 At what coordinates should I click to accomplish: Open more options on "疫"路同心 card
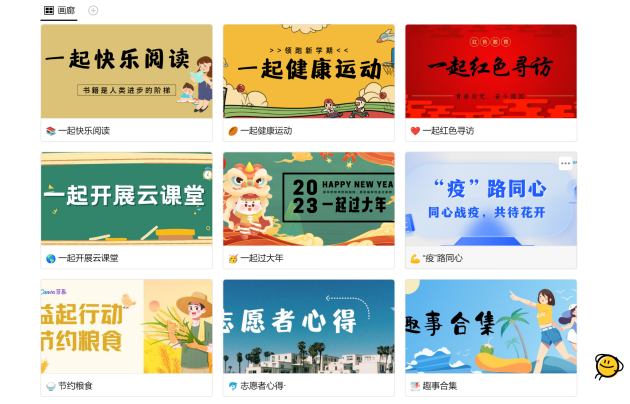click(565, 163)
